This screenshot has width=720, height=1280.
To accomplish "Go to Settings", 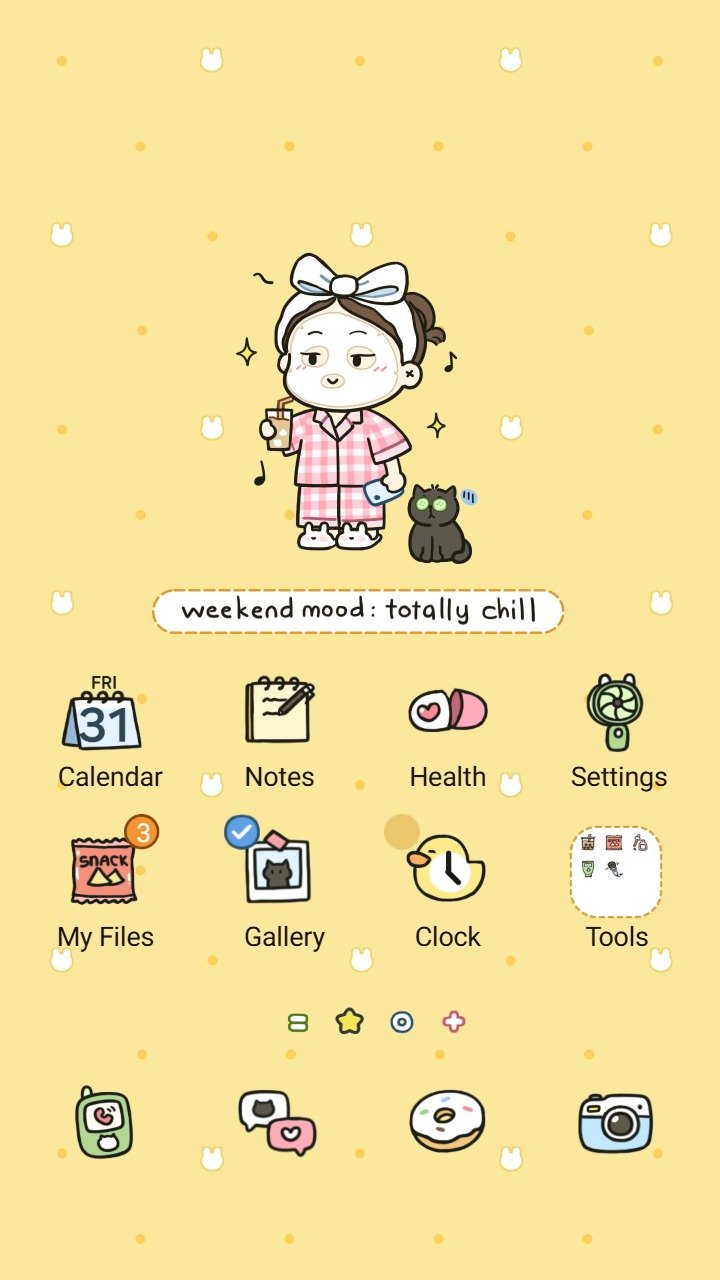I will 614,712.
